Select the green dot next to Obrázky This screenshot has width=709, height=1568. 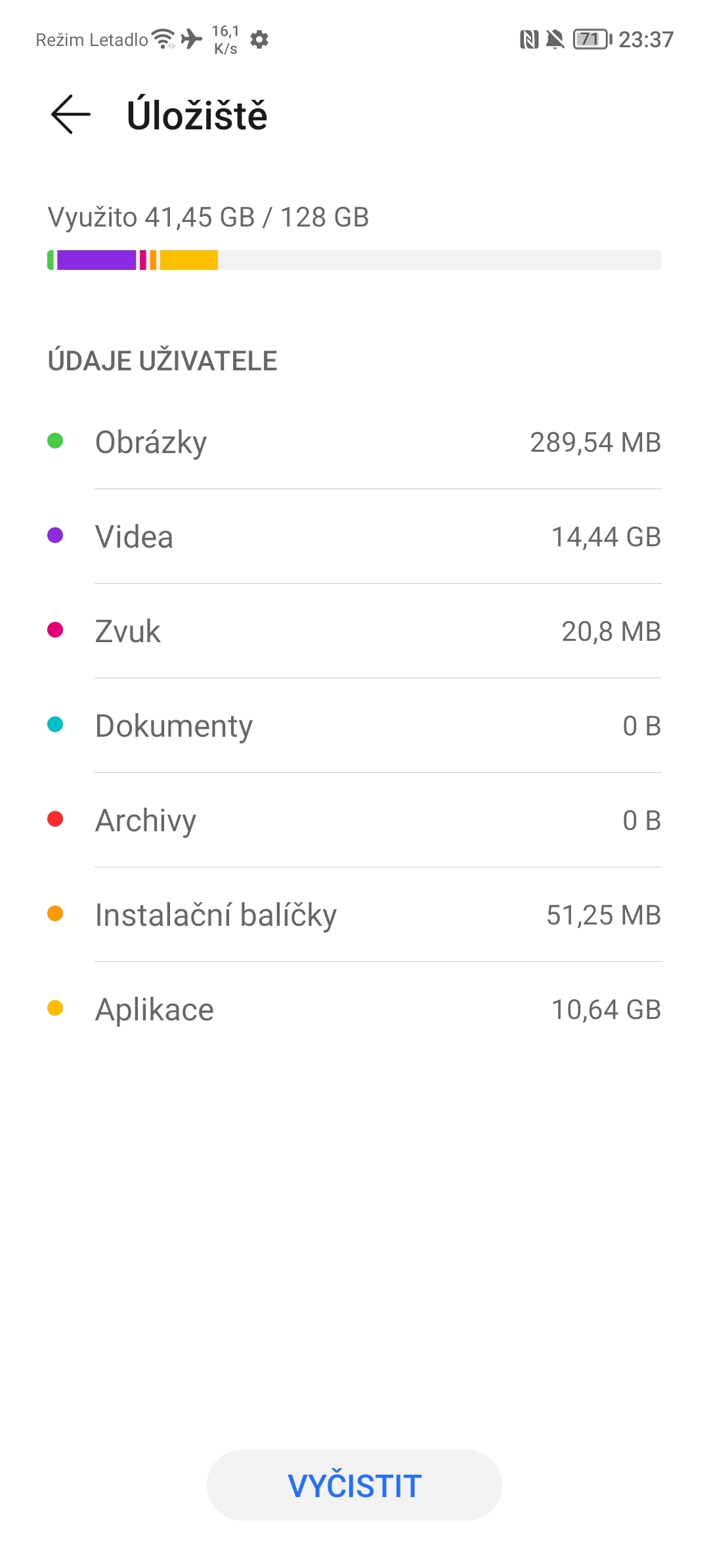(x=56, y=441)
